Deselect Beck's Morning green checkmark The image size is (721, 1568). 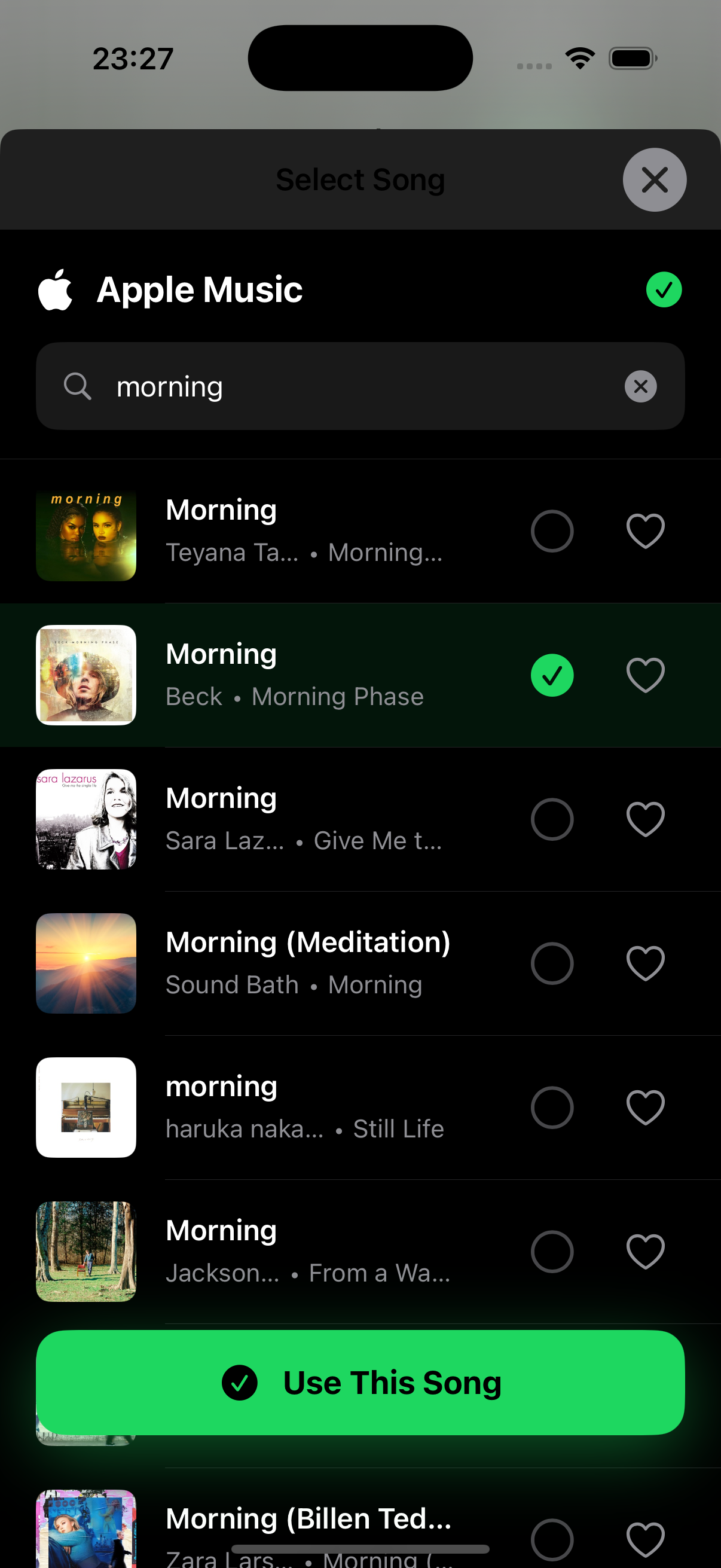pos(552,675)
